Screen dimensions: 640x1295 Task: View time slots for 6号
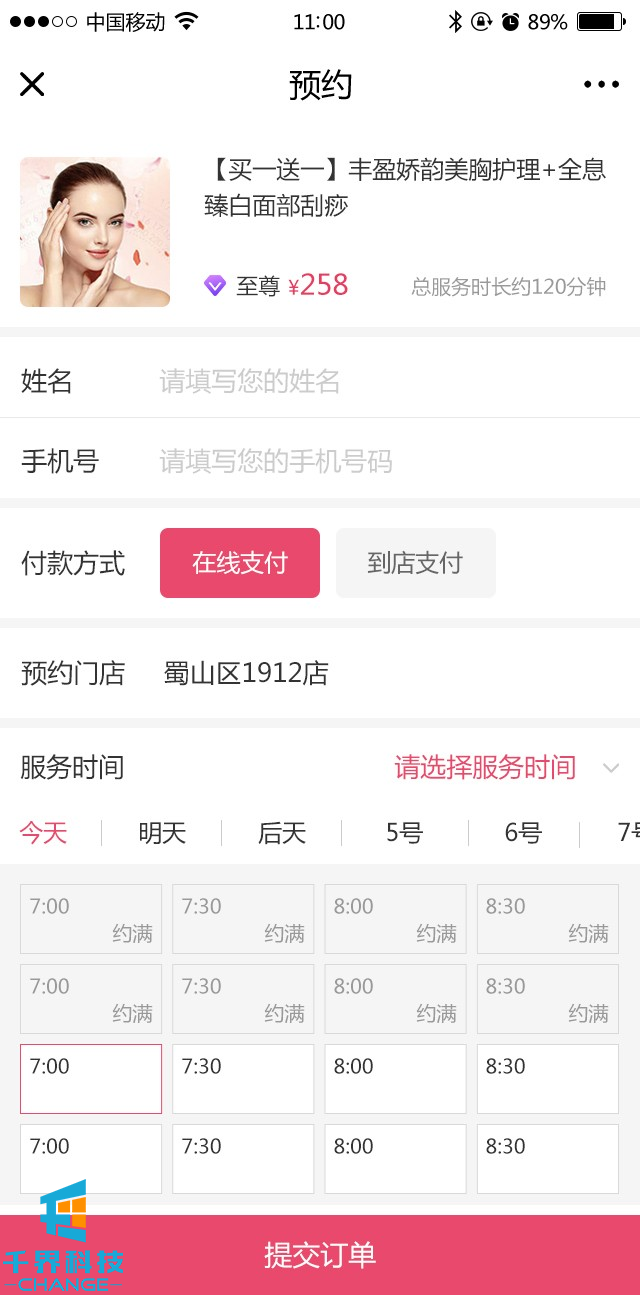point(523,833)
